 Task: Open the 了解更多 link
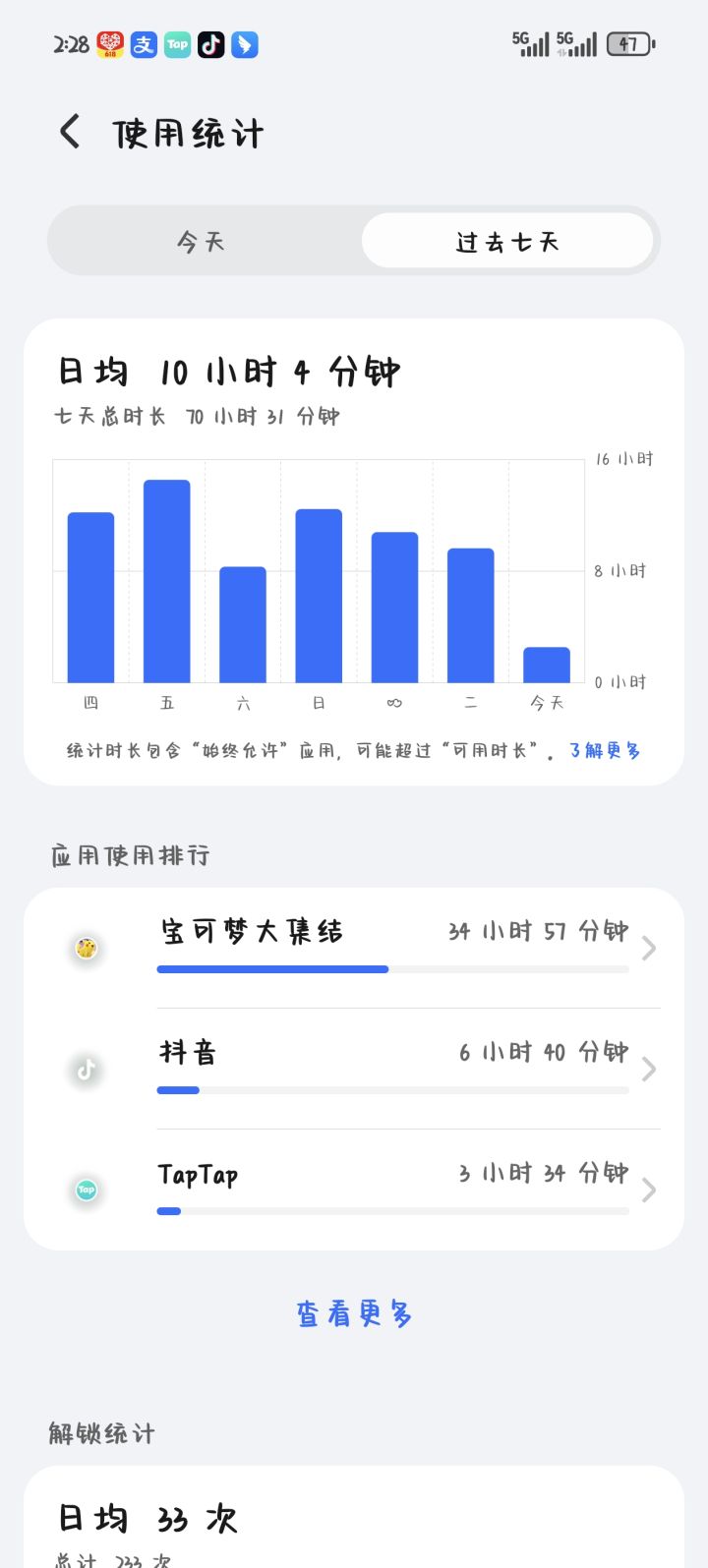click(605, 751)
